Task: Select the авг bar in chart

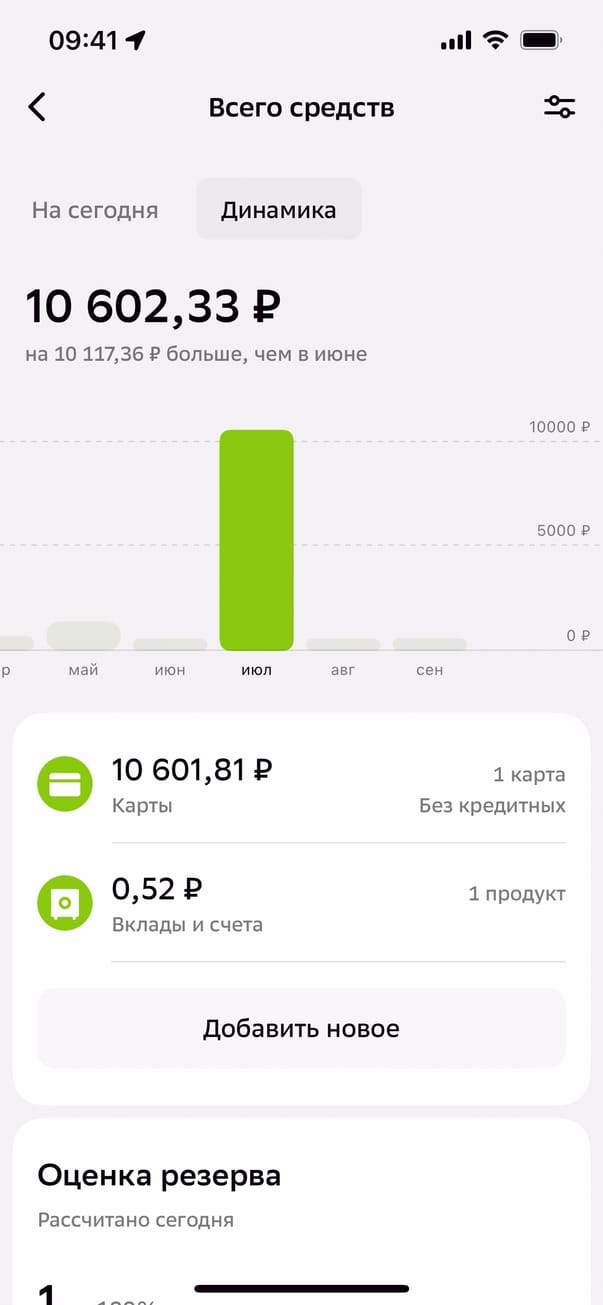Action: 343,644
